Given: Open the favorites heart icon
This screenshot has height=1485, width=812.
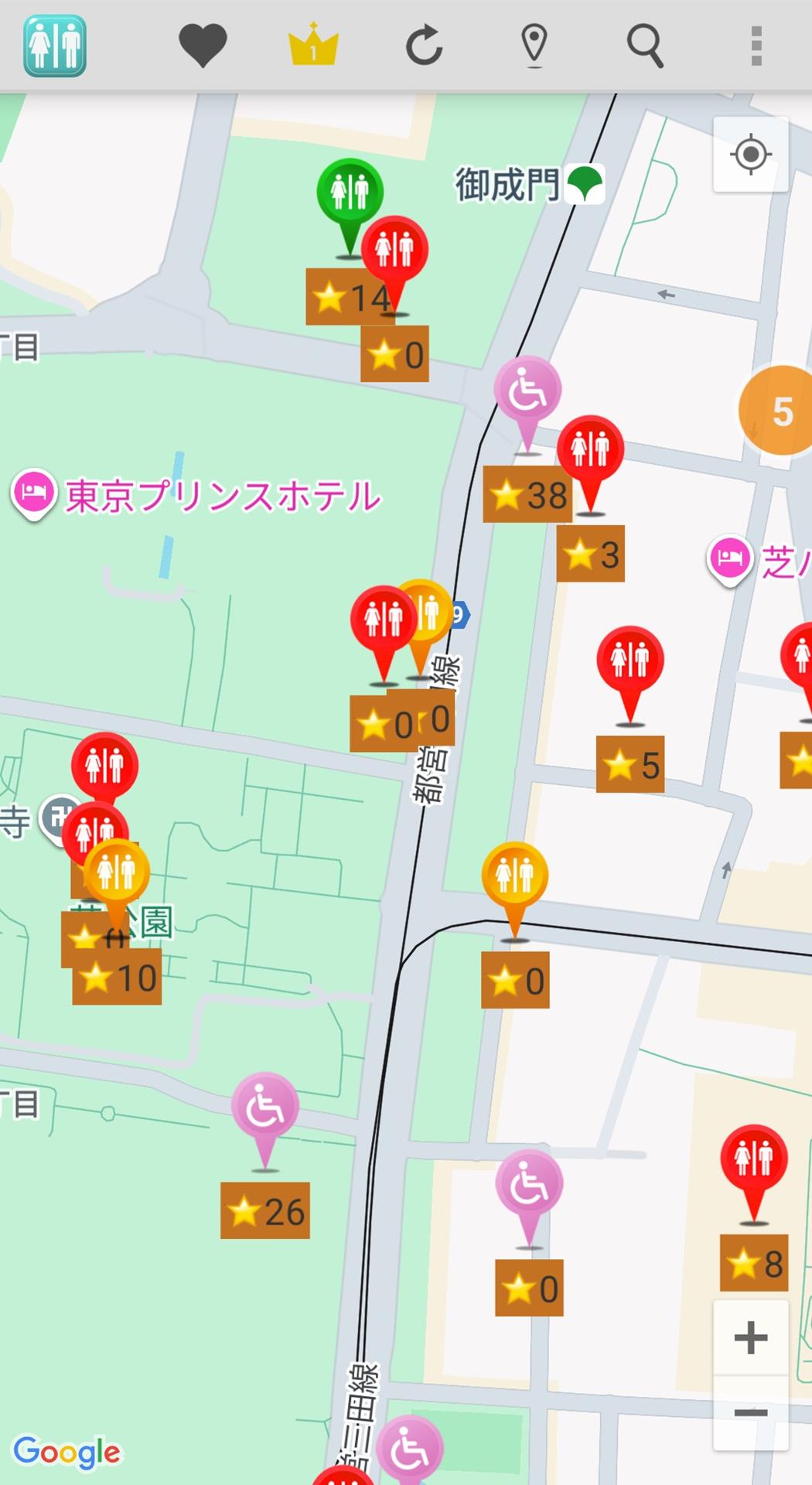Looking at the screenshot, I should (x=203, y=46).
